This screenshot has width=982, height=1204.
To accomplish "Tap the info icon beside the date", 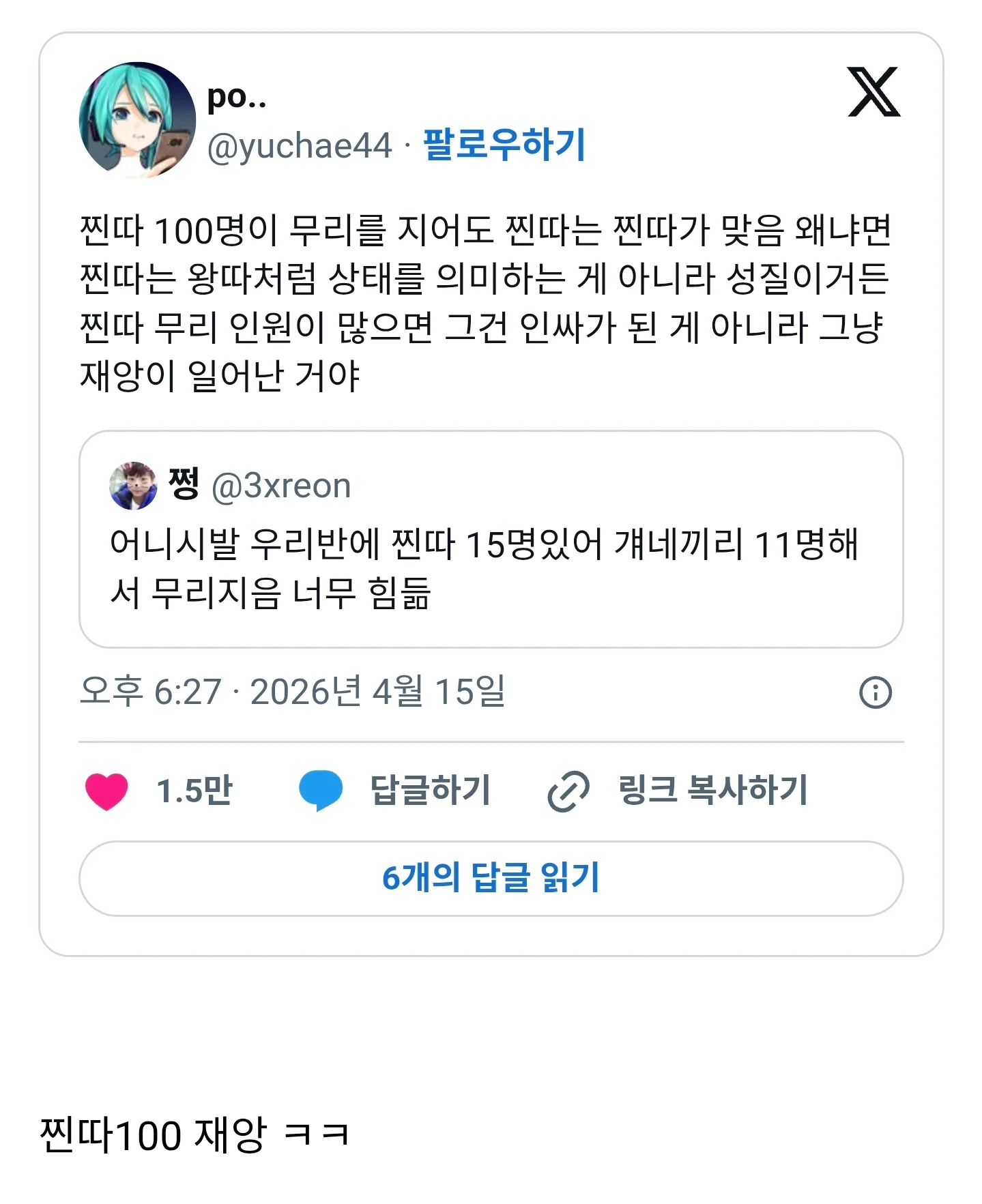I will pyautogui.click(x=875, y=692).
